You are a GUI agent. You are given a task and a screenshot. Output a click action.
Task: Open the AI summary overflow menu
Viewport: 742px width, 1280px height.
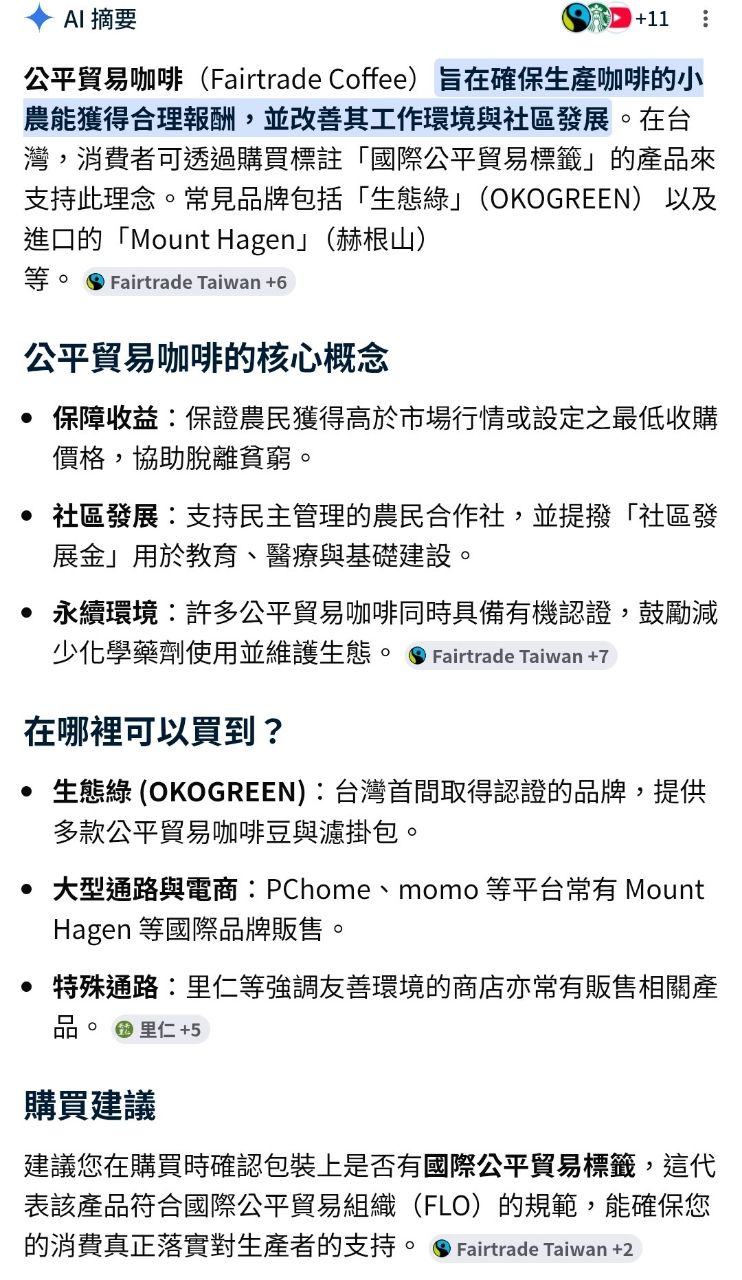click(x=706, y=19)
